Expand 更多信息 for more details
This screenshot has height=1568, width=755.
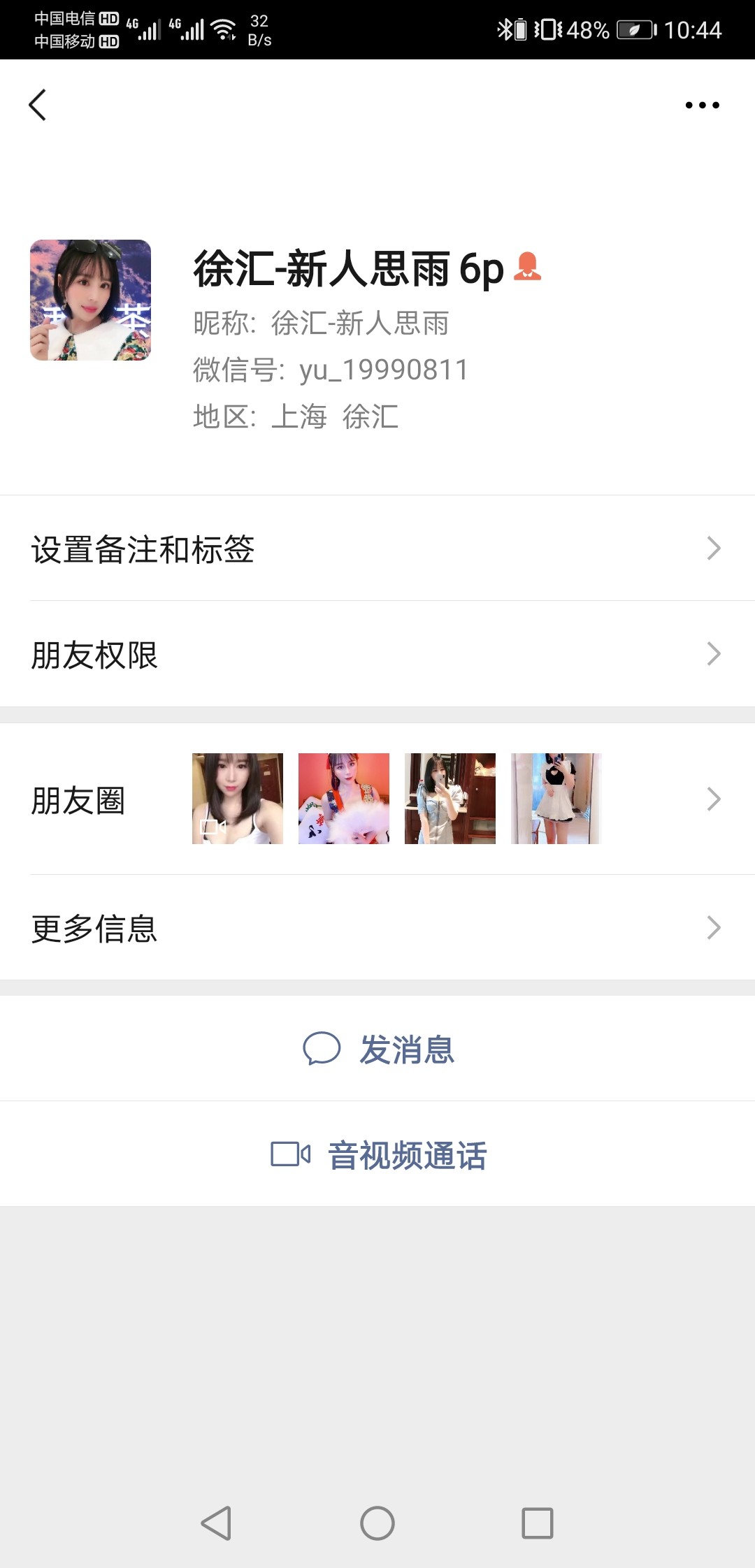377,927
